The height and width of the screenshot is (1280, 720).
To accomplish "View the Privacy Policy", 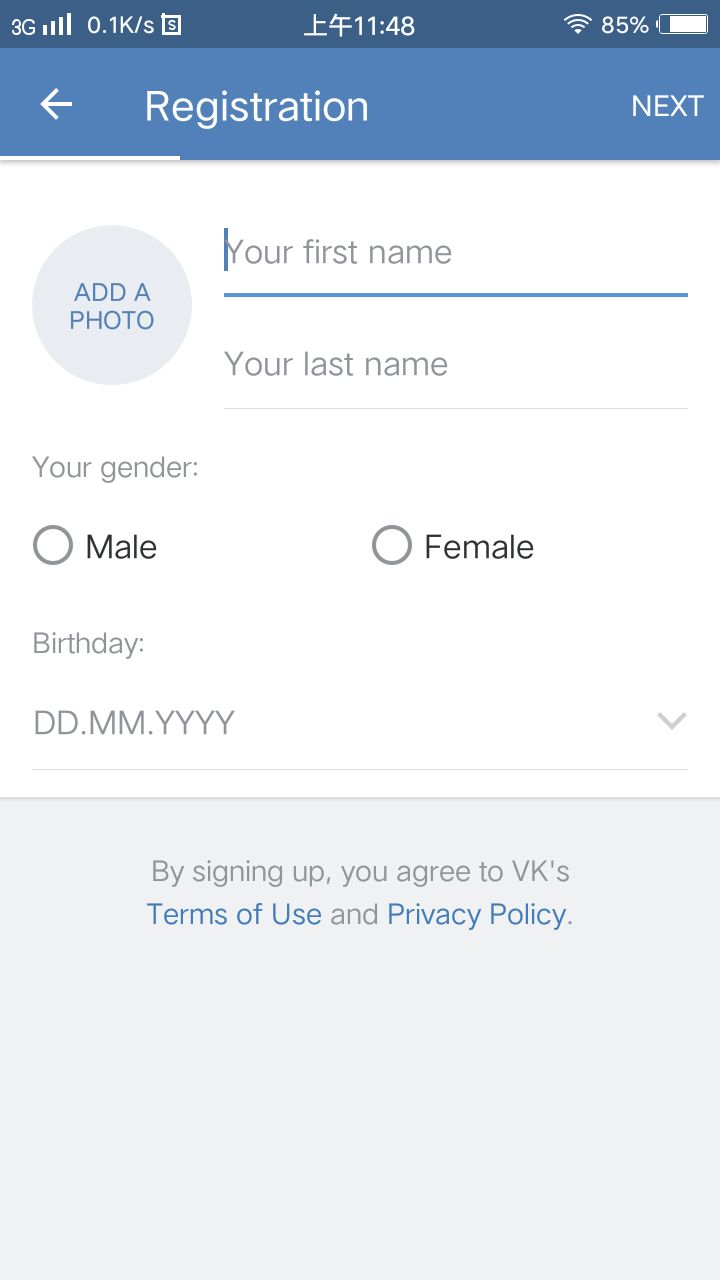I will 476,914.
